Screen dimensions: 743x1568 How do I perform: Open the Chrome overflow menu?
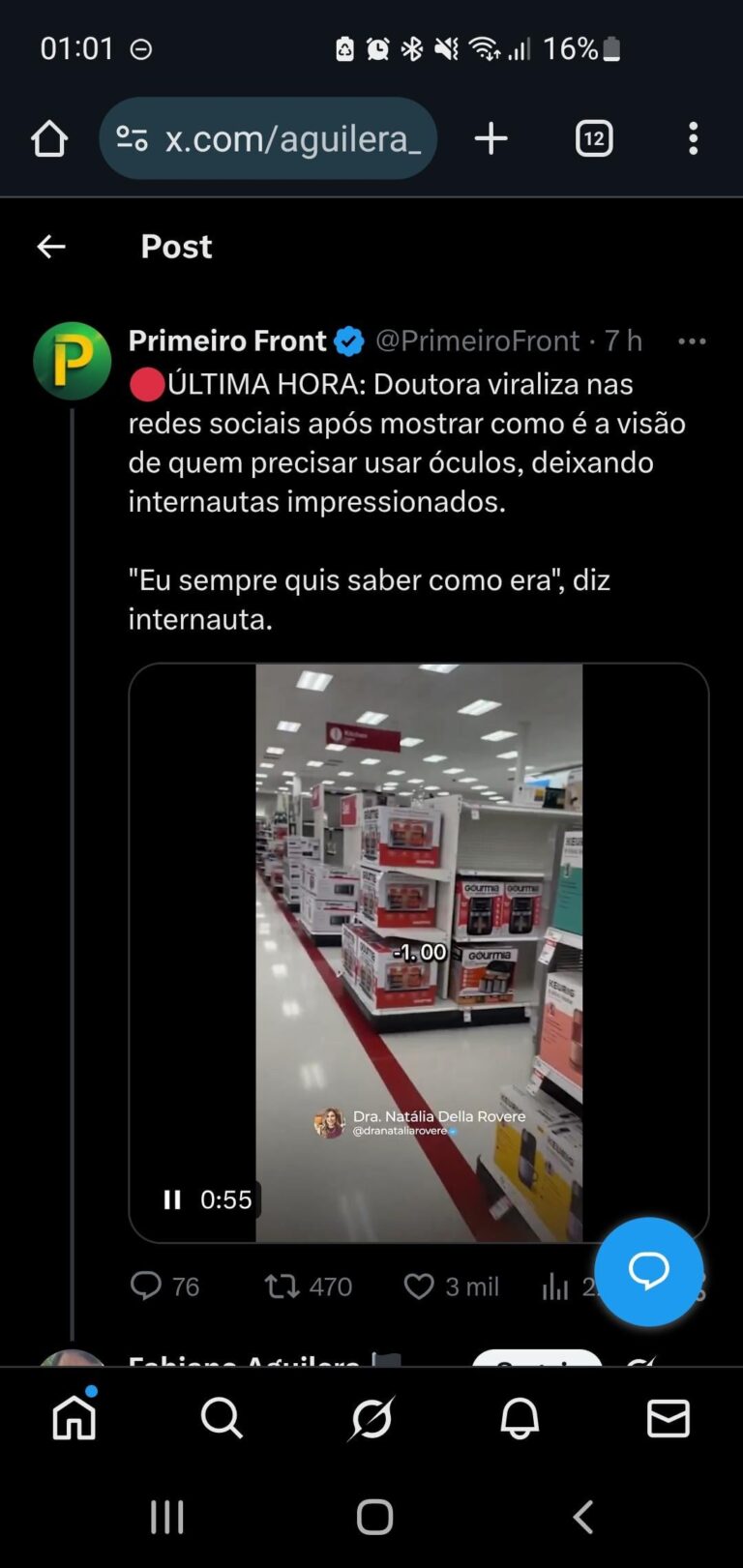(693, 138)
